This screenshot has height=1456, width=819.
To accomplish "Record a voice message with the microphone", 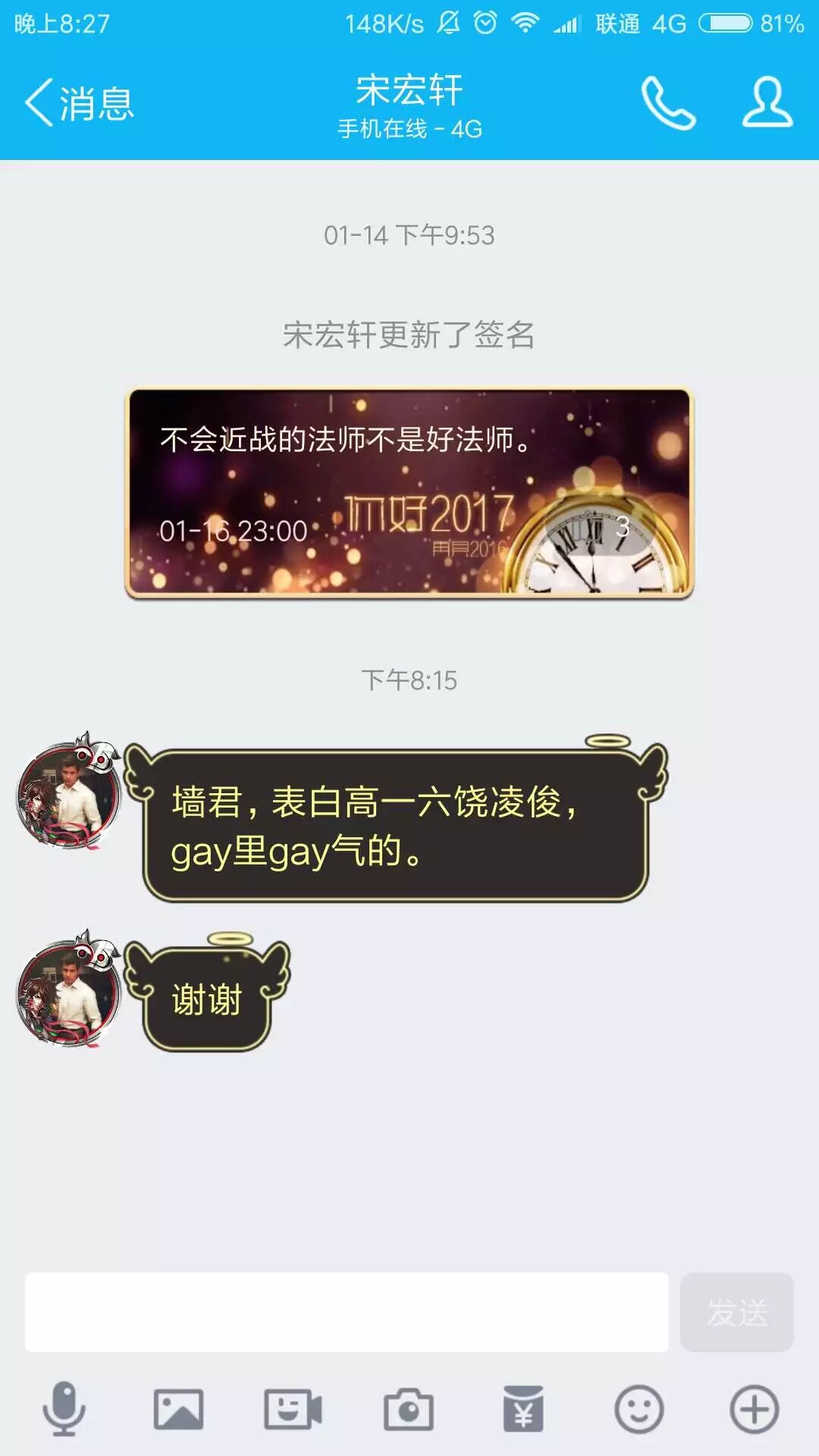I will tap(64, 1410).
